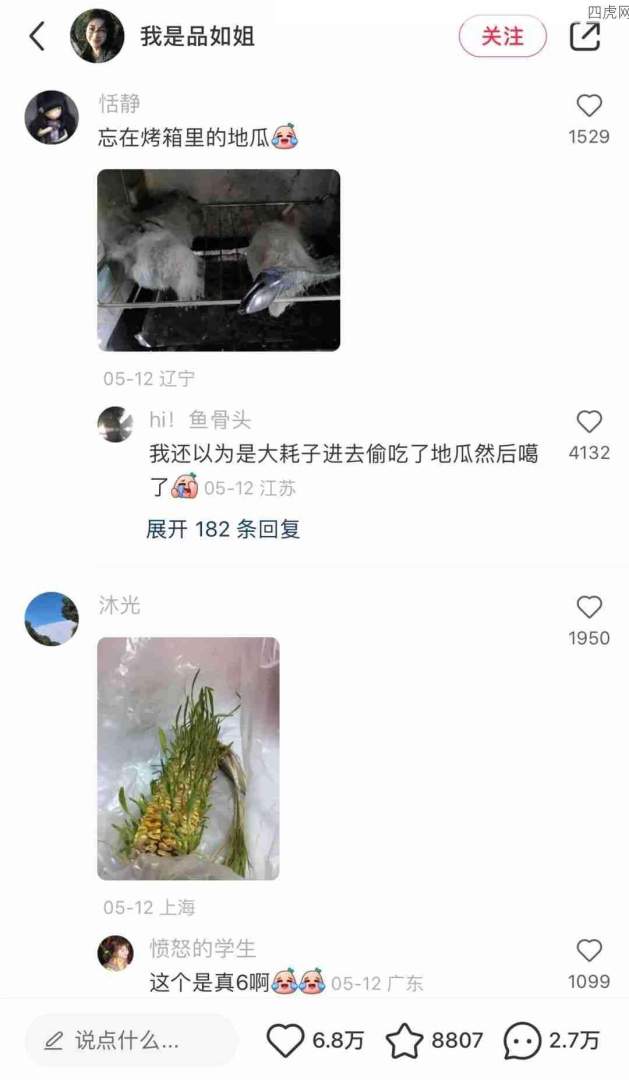Screen dimensions: 629x1080
Task: Share this post via the share icon
Action: (584, 37)
